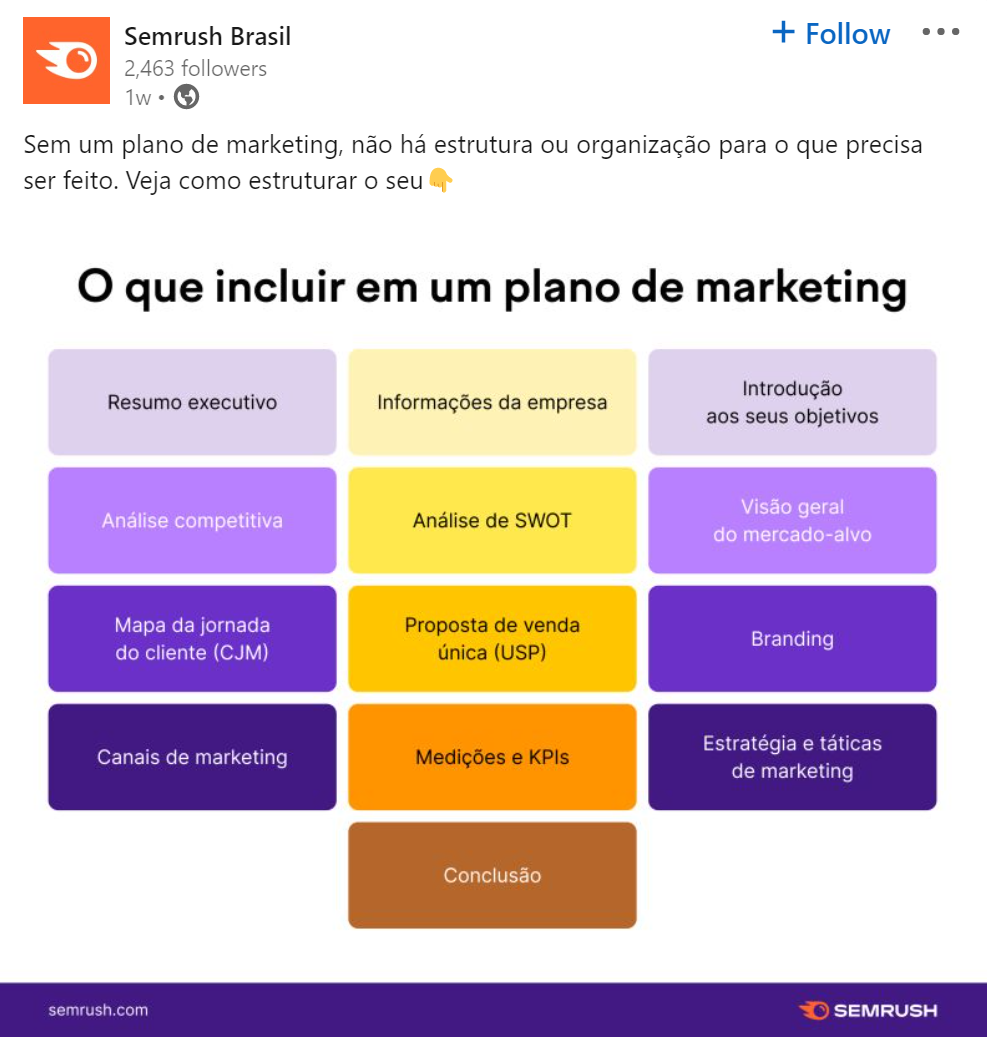
Task: Click the Mapa da jornada do cliente tile
Action: 191,638
